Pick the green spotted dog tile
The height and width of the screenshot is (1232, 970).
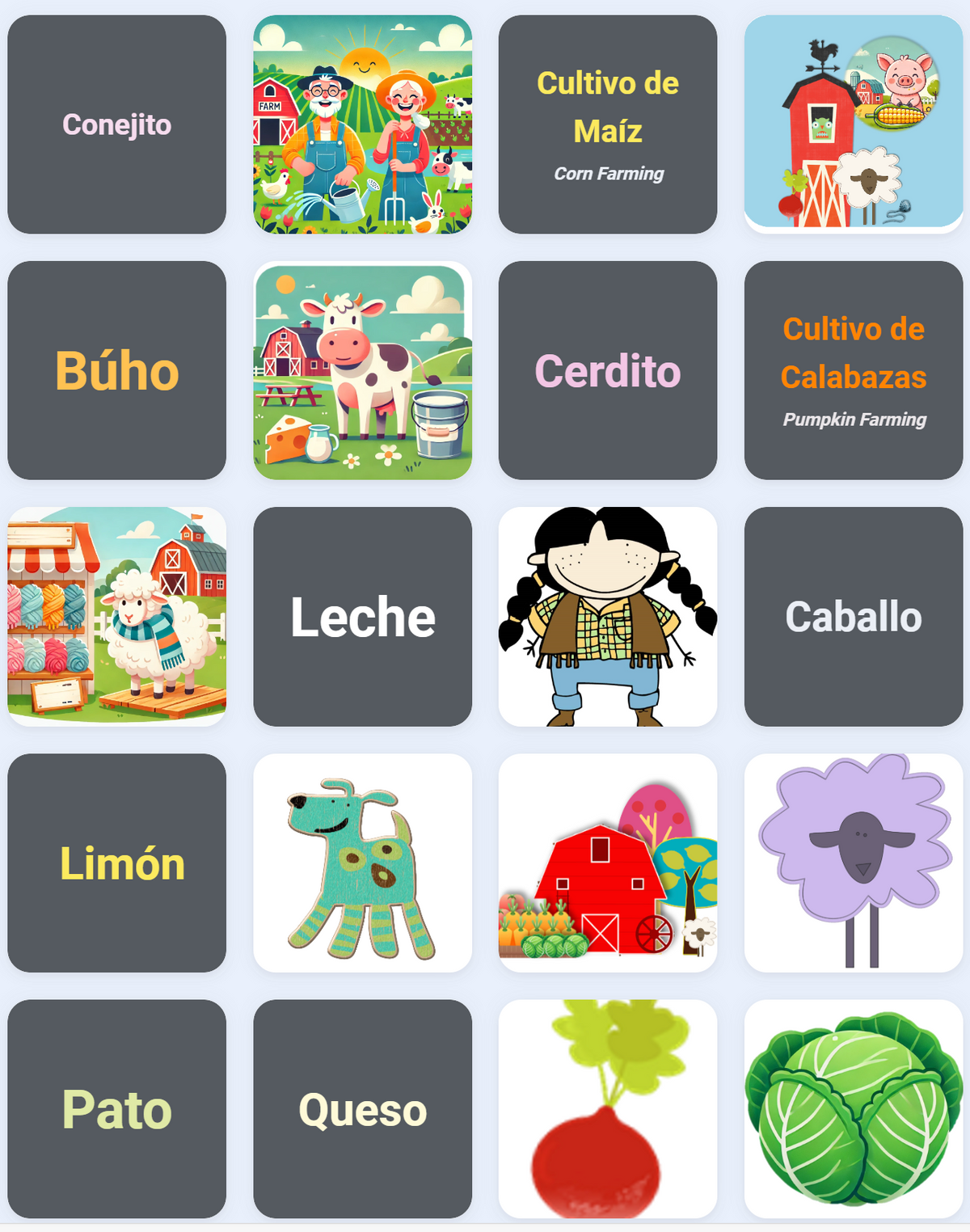[x=362, y=863]
